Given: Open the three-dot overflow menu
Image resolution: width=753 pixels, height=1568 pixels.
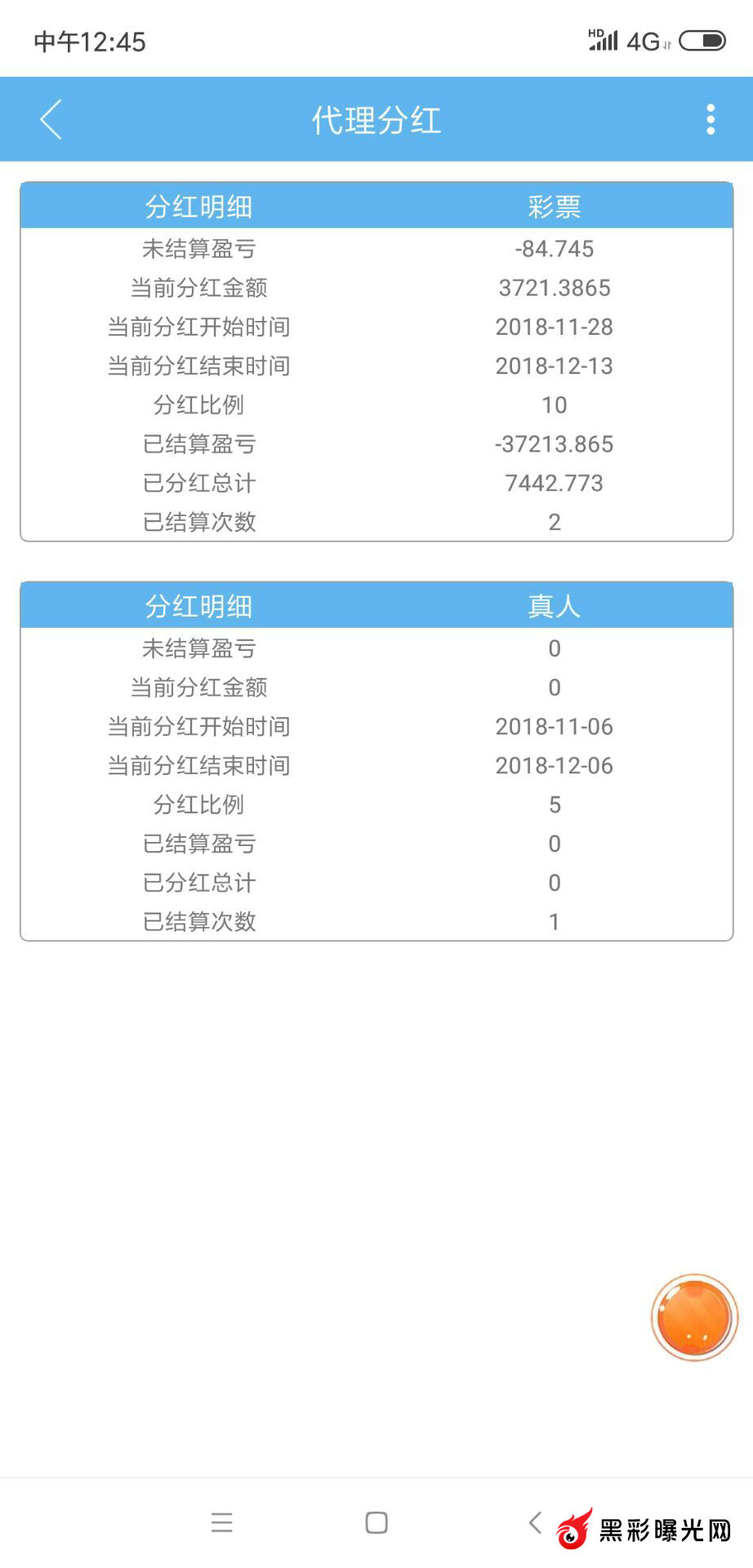Looking at the screenshot, I should [711, 120].
